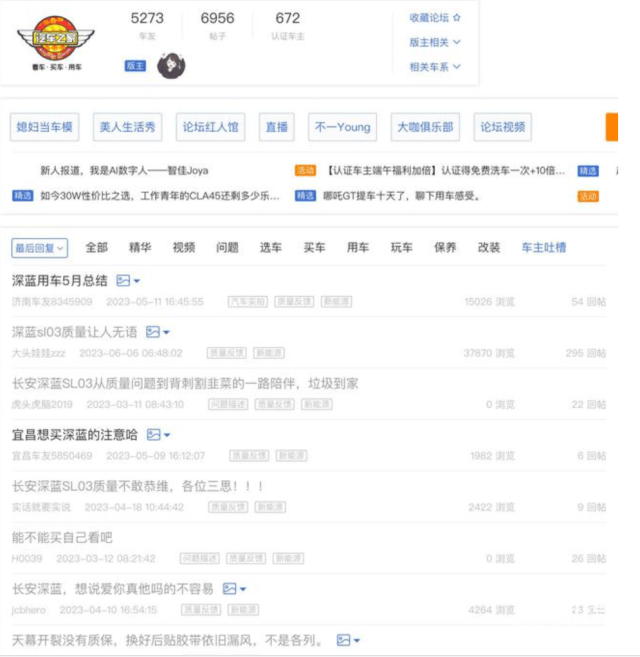Image resolution: width=640 pixels, height=657 pixels.
Task: Open the 论坛视频 section
Action: pos(503,127)
